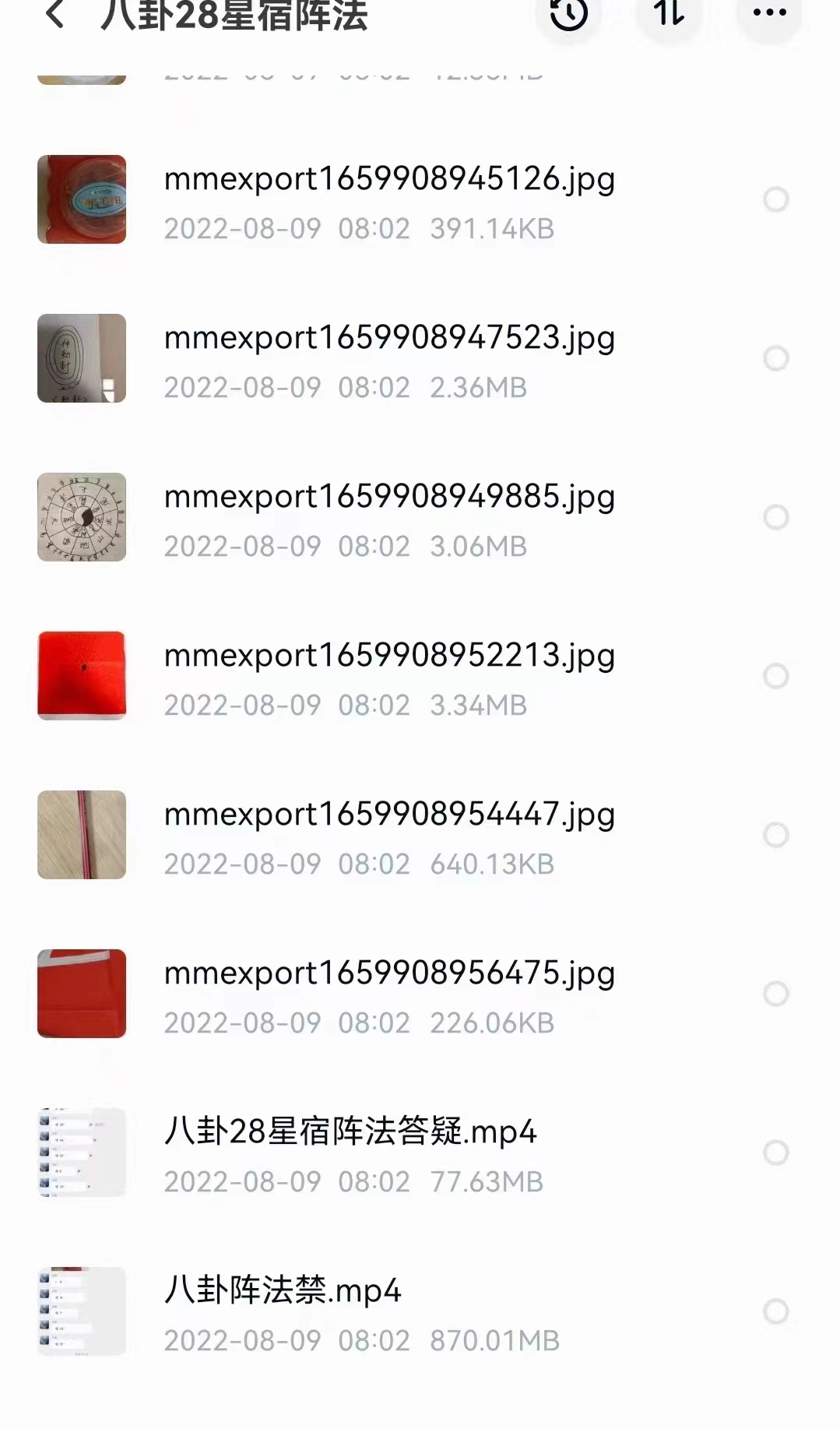Open the transfer history icon

coord(569,17)
